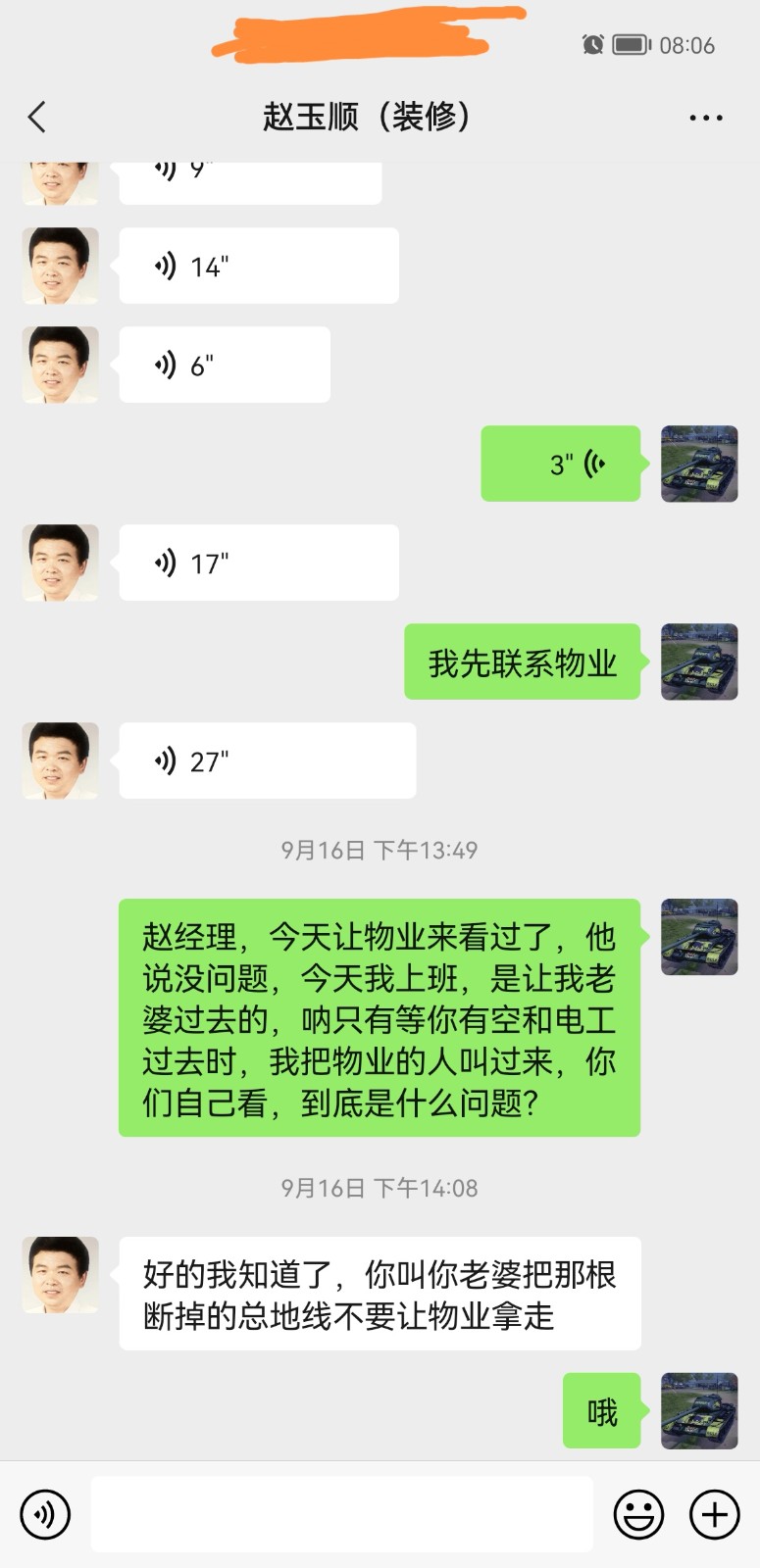
Task: Open contact avatar beside the 14" voice message
Action: click(61, 266)
